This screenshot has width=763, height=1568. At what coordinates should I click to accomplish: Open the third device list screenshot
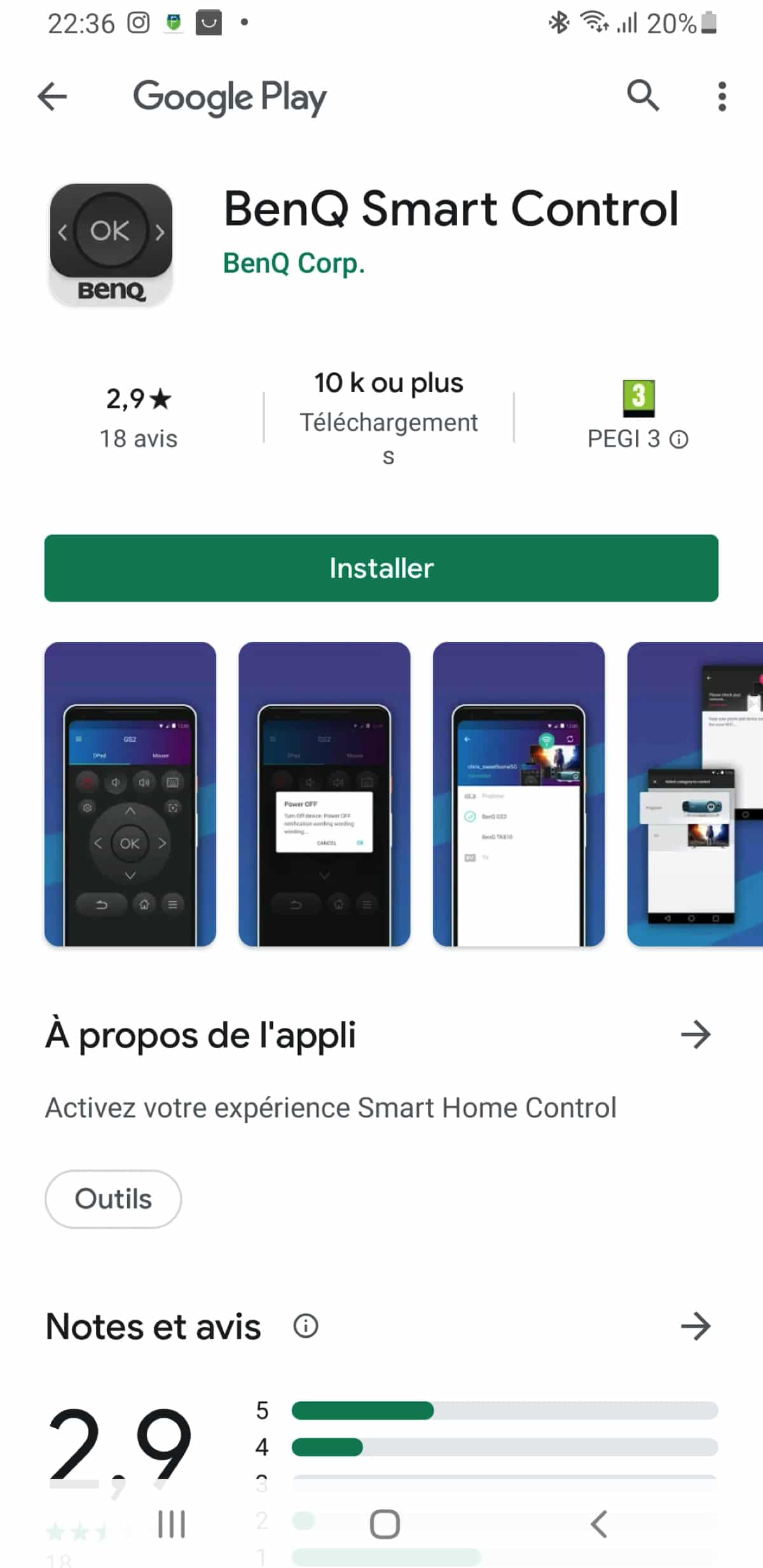(519, 794)
